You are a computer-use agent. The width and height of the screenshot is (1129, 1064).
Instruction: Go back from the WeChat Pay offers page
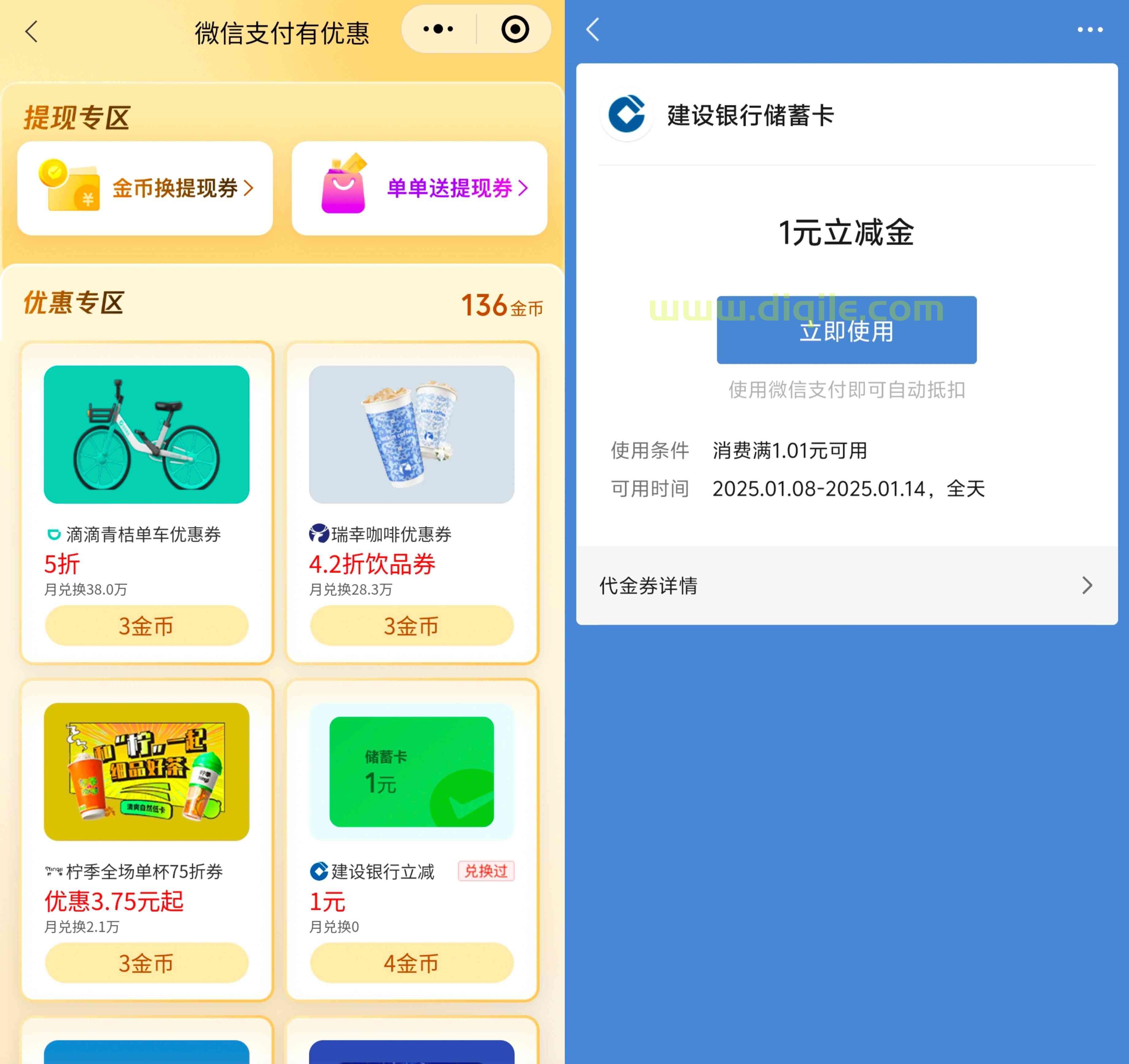[x=32, y=32]
